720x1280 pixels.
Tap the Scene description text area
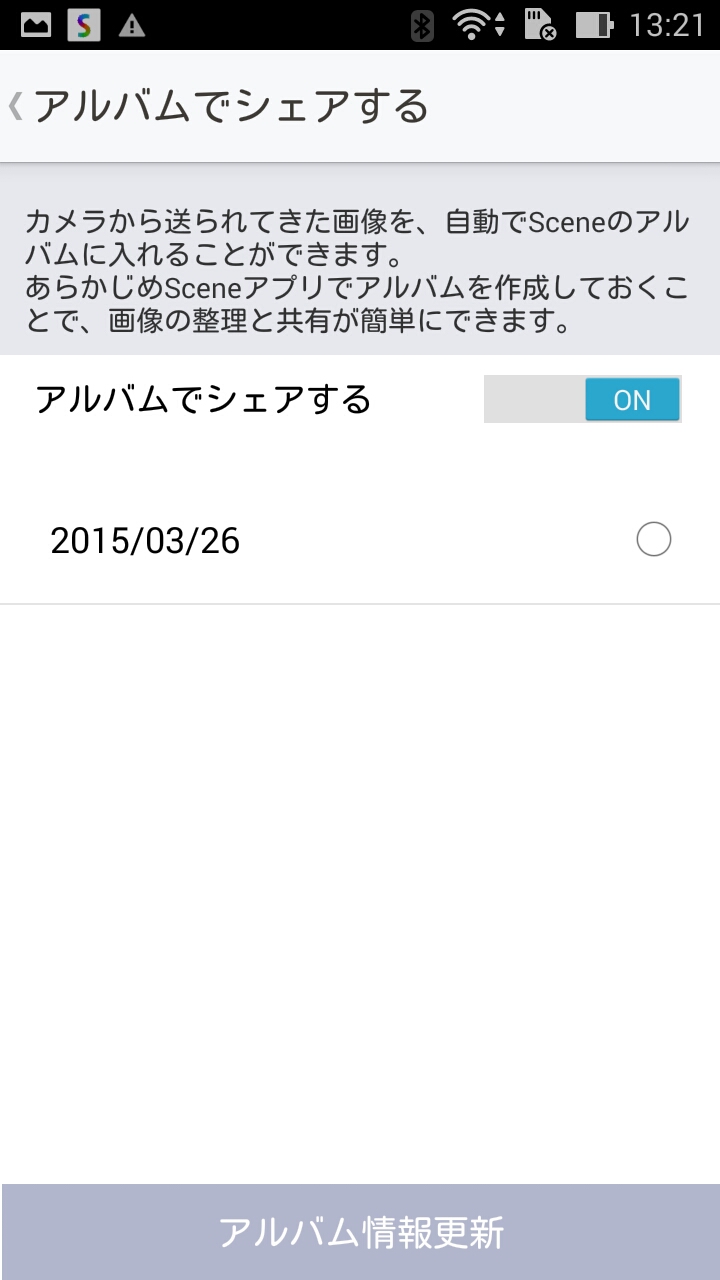[x=360, y=265]
